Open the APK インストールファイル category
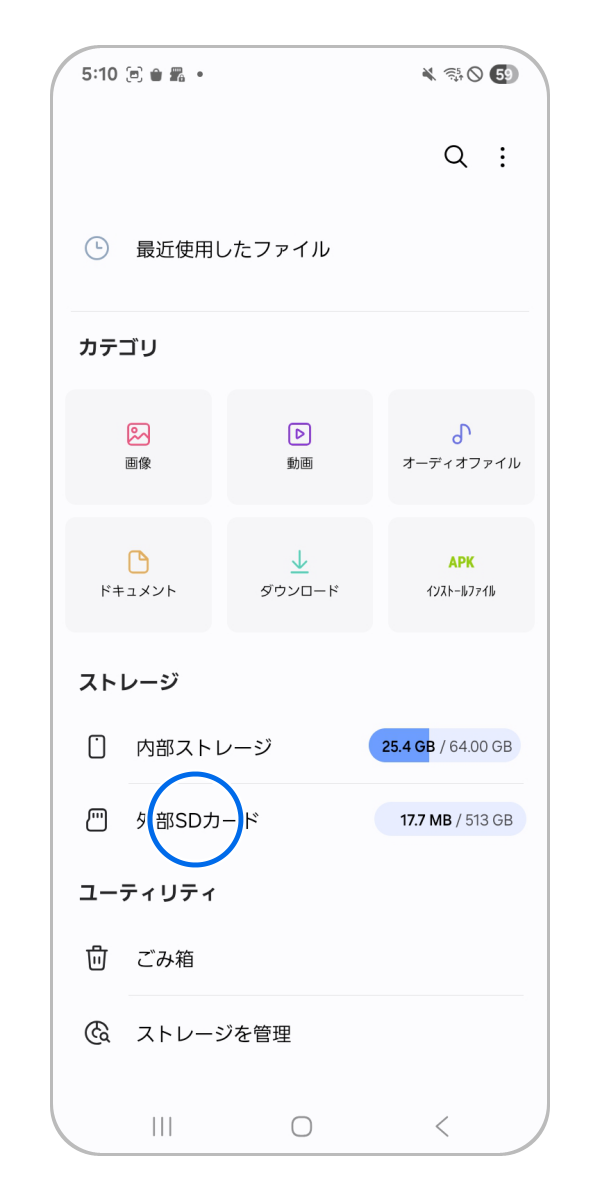 click(x=461, y=574)
